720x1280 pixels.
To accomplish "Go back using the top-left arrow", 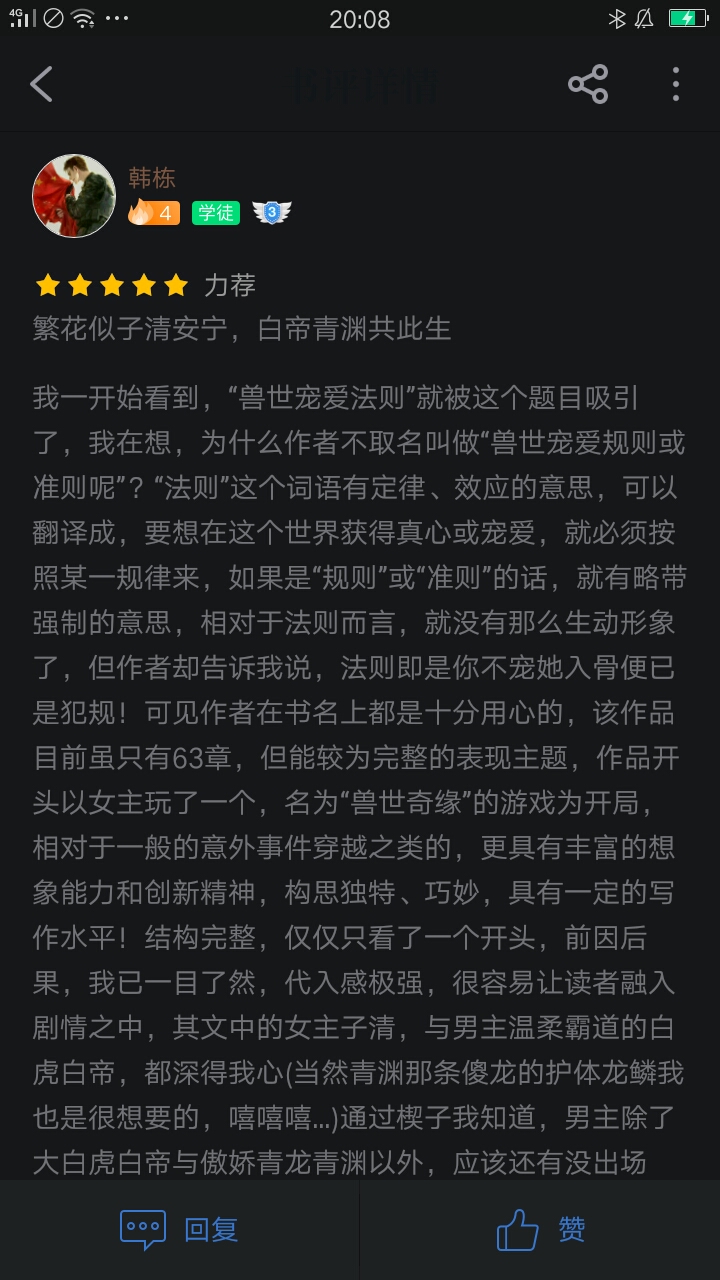I will (x=41, y=85).
